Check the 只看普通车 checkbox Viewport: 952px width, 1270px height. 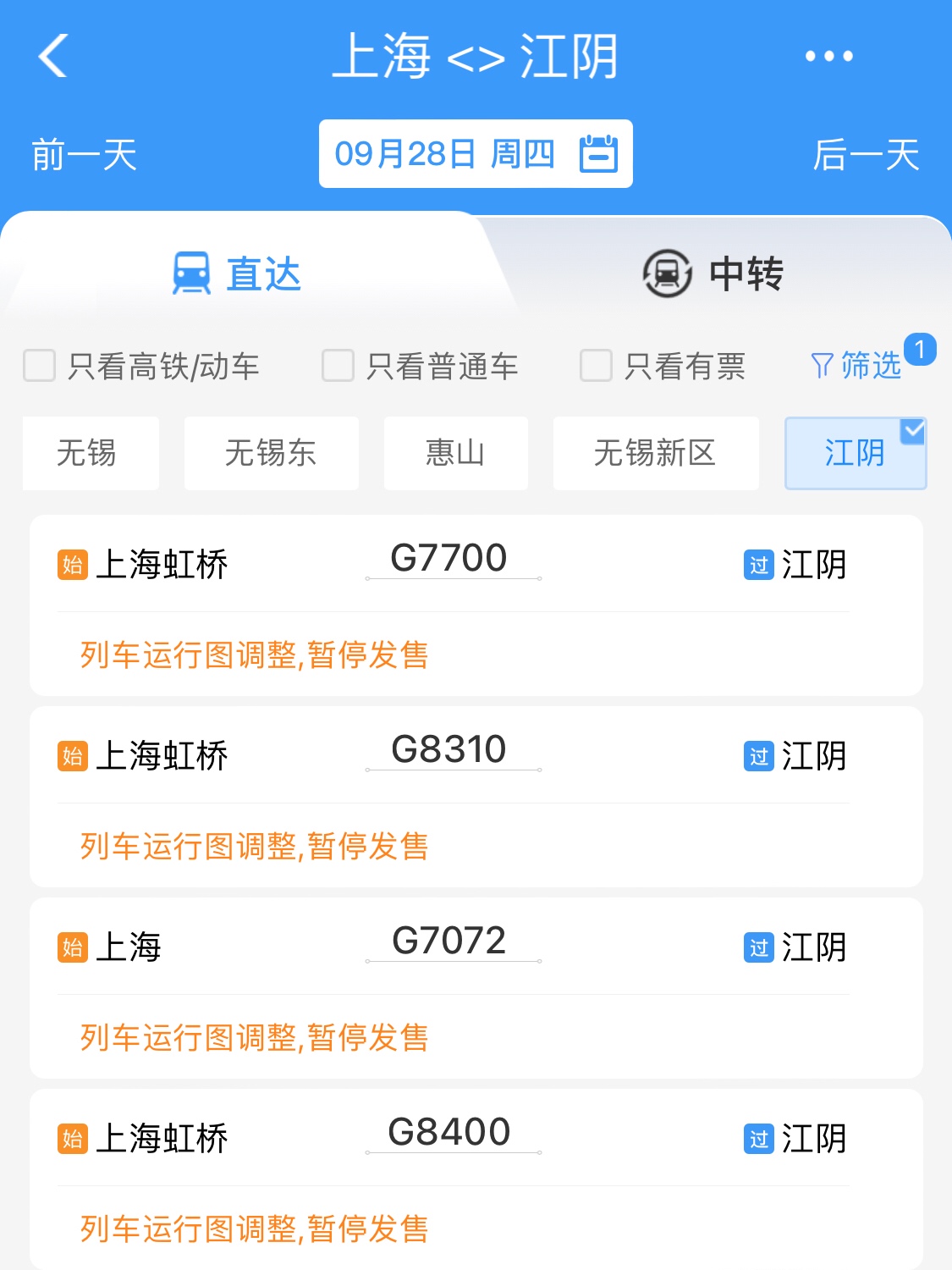click(x=338, y=366)
